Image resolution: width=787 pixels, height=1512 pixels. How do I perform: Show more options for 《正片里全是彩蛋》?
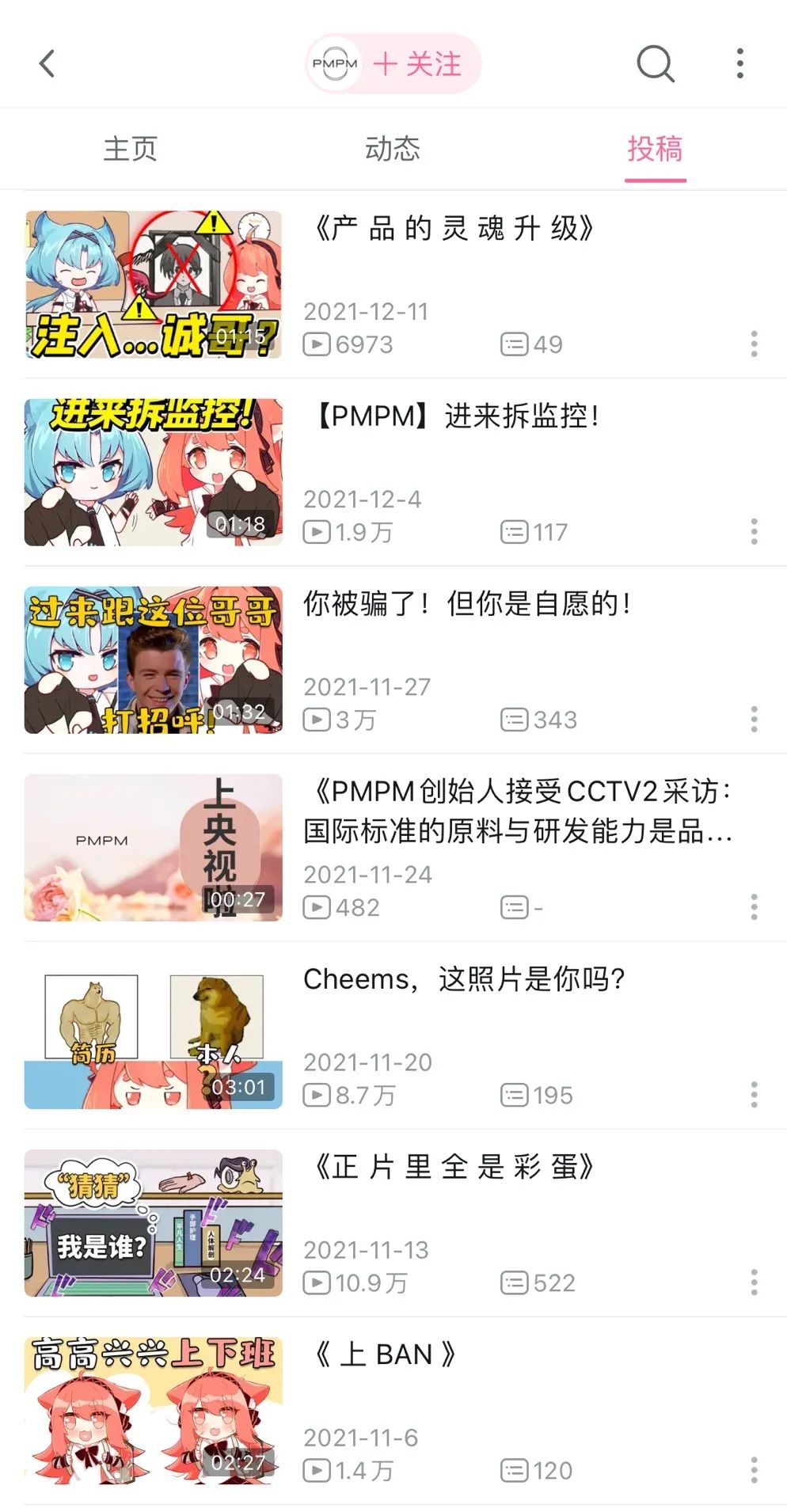tap(754, 1282)
